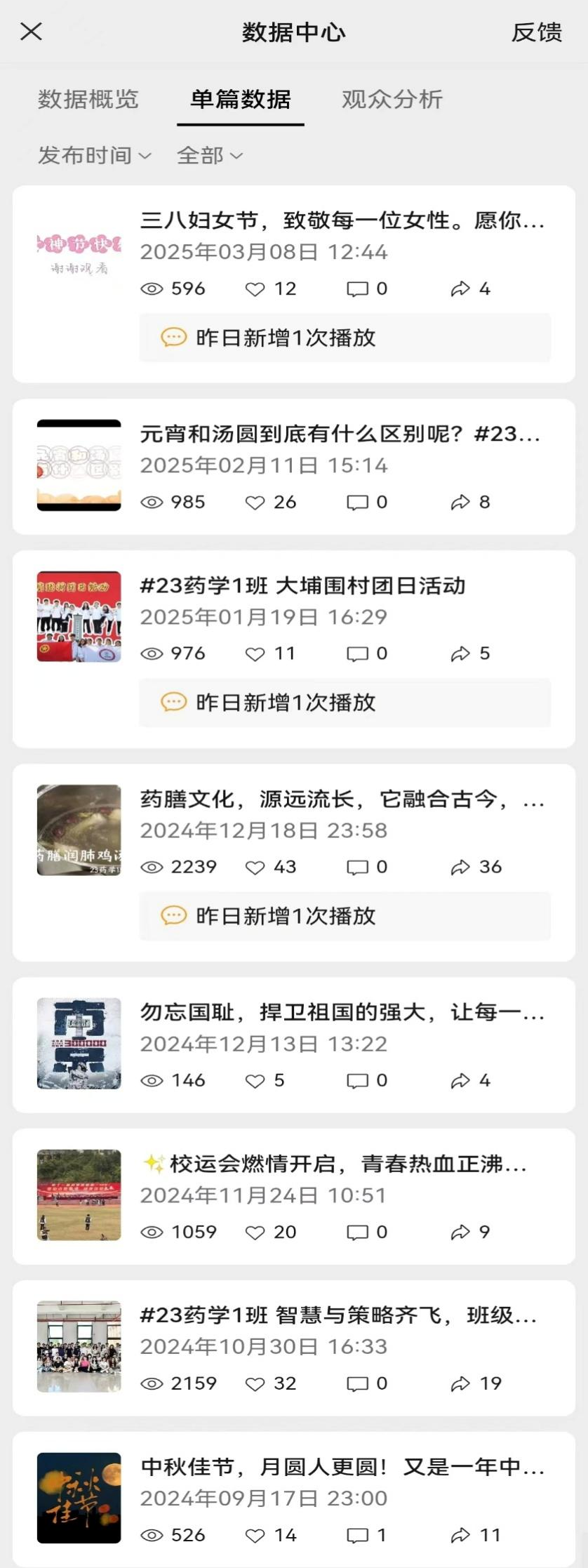Viewport: 588px width, 1568px height.
Task: Switch to 数据概览 tab
Action: (x=88, y=100)
